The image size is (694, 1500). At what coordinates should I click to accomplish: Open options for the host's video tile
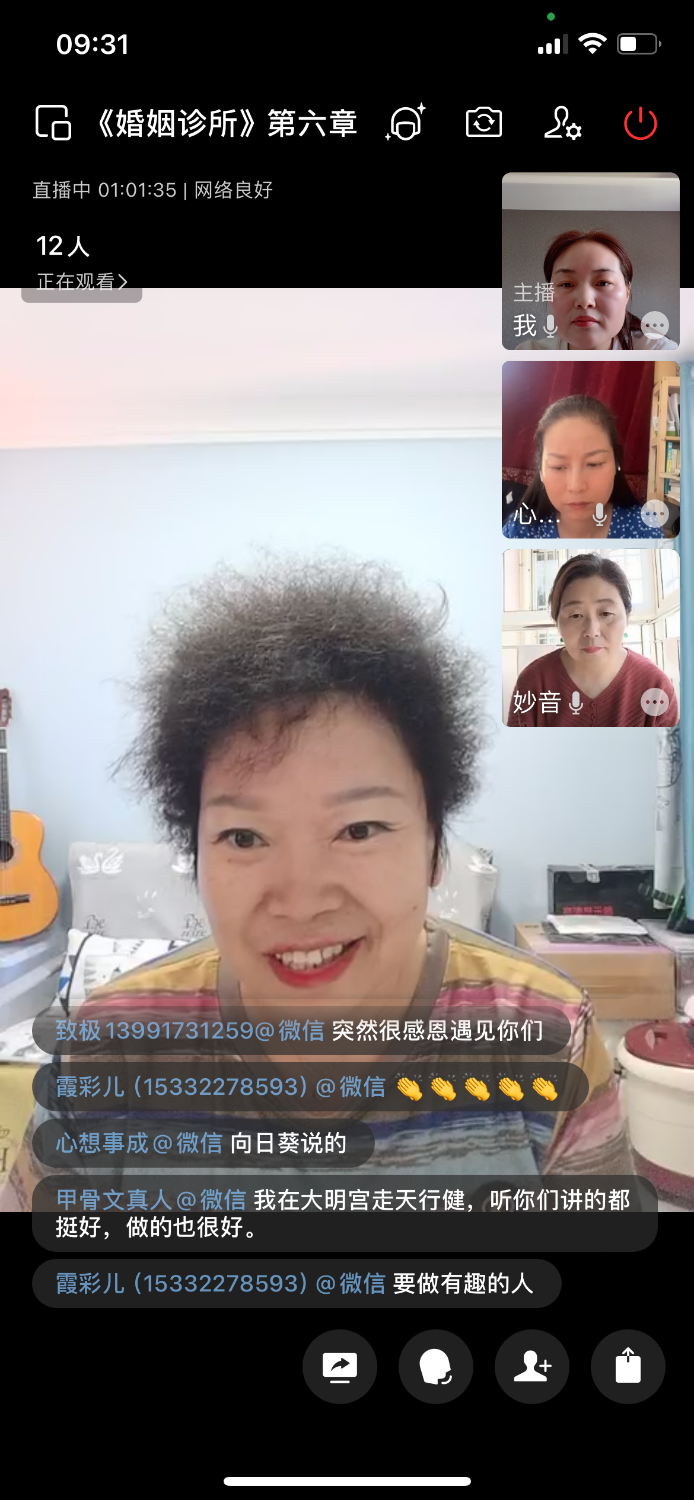tap(655, 325)
